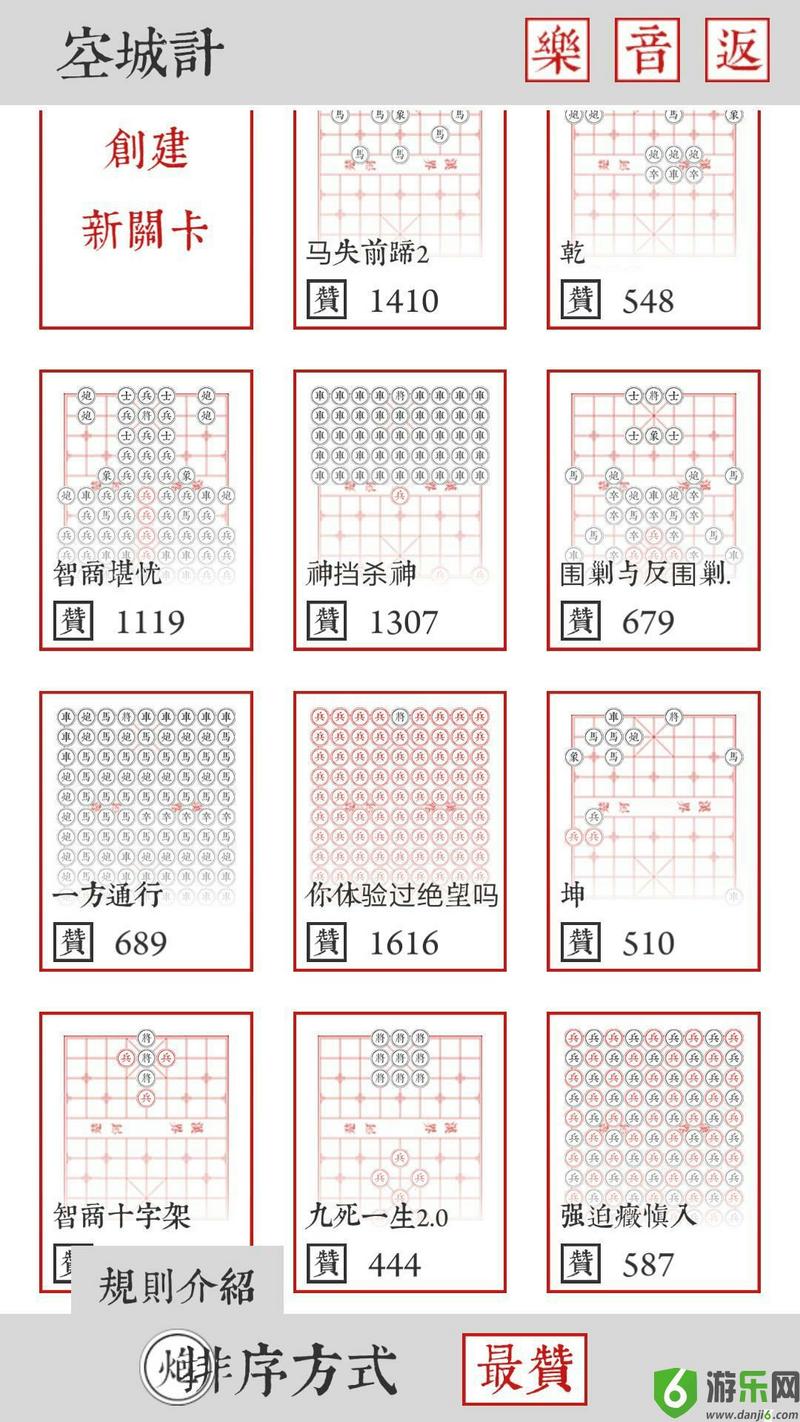This screenshot has width=800, height=1422.
Task: Like the 神挡杀神 level with 贊
Action: tap(326, 621)
